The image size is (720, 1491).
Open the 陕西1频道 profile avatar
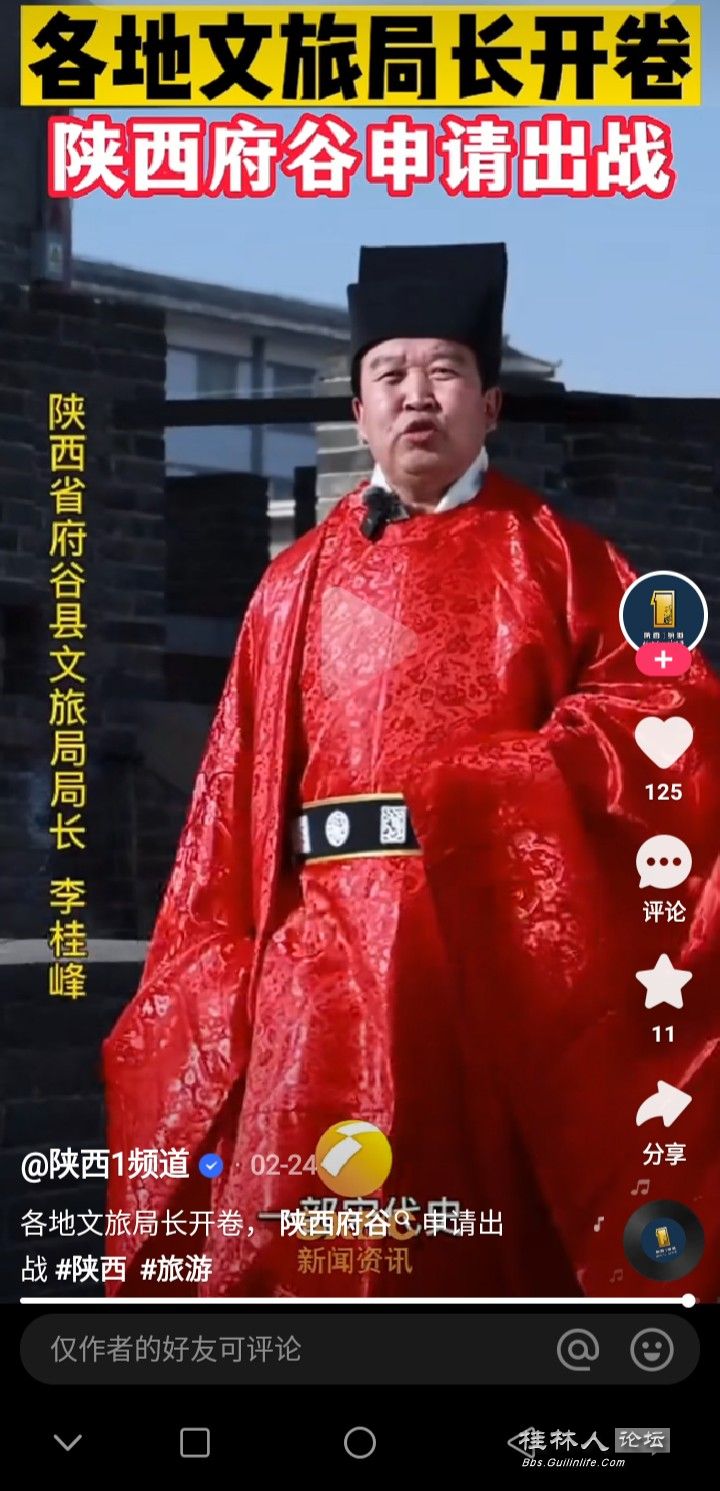tap(663, 611)
